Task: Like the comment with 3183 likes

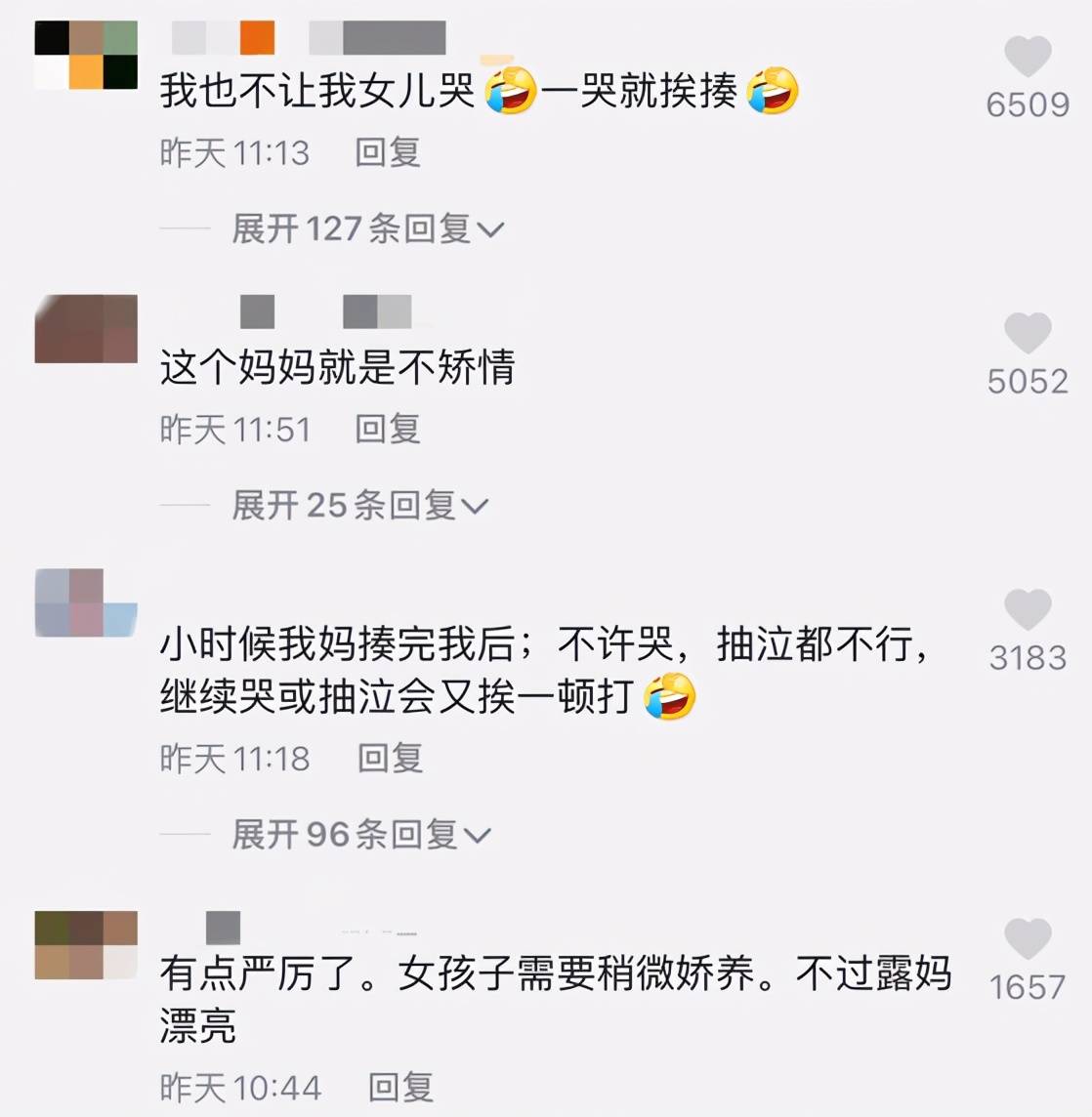Action: click(x=1028, y=610)
